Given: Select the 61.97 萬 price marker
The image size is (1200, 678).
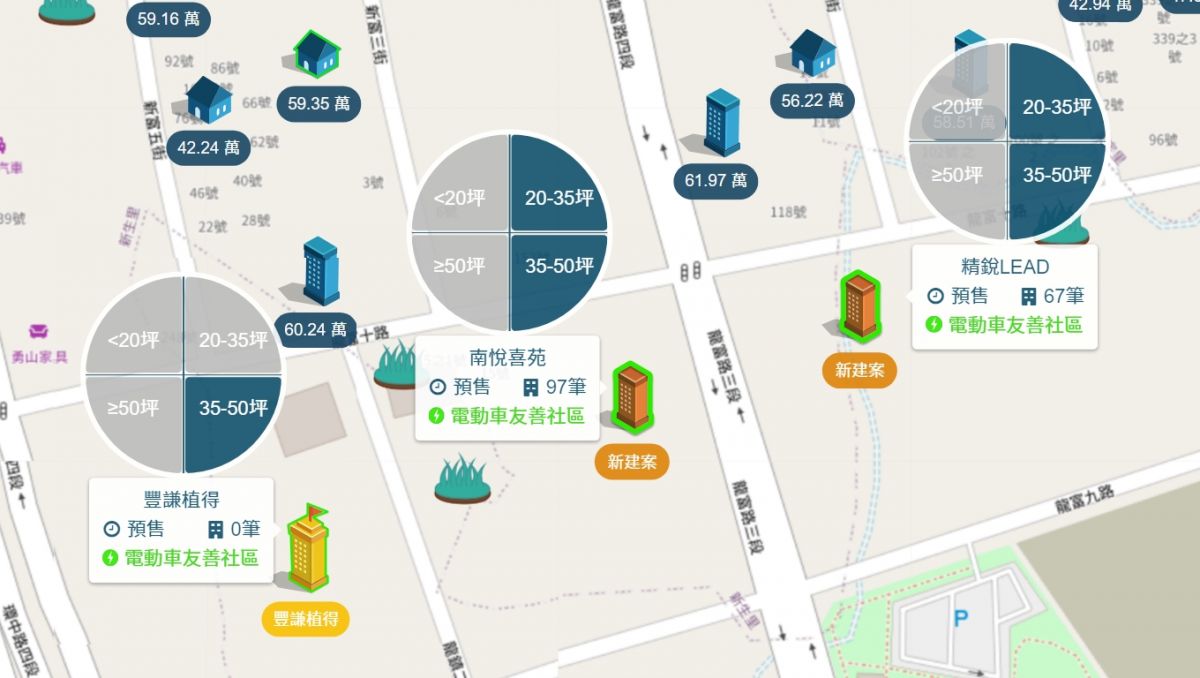Looking at the screenshot, I should coord(715,181).
